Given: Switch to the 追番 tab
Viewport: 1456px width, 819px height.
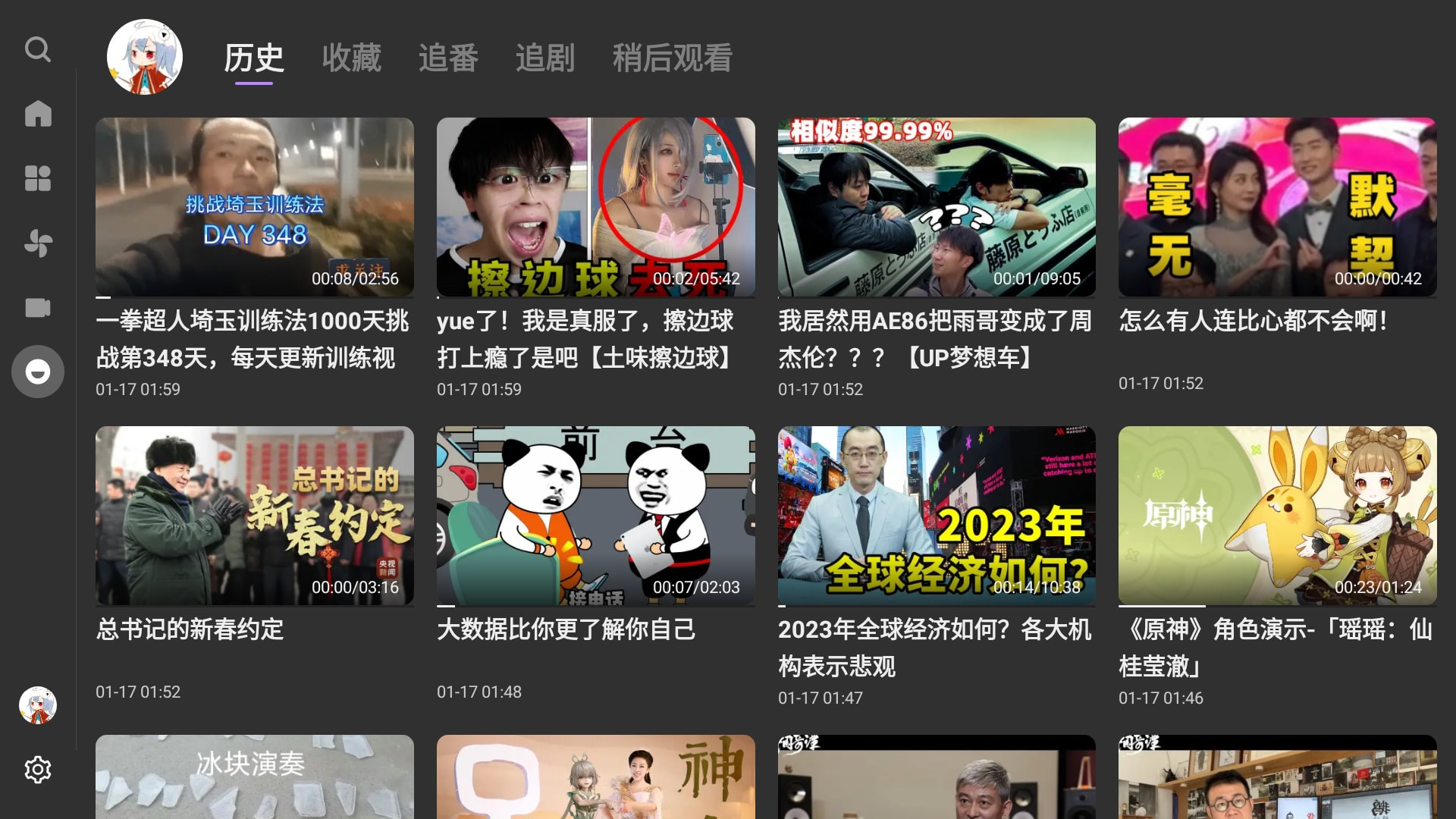Looking at the screenshot, I should [448, 58].
